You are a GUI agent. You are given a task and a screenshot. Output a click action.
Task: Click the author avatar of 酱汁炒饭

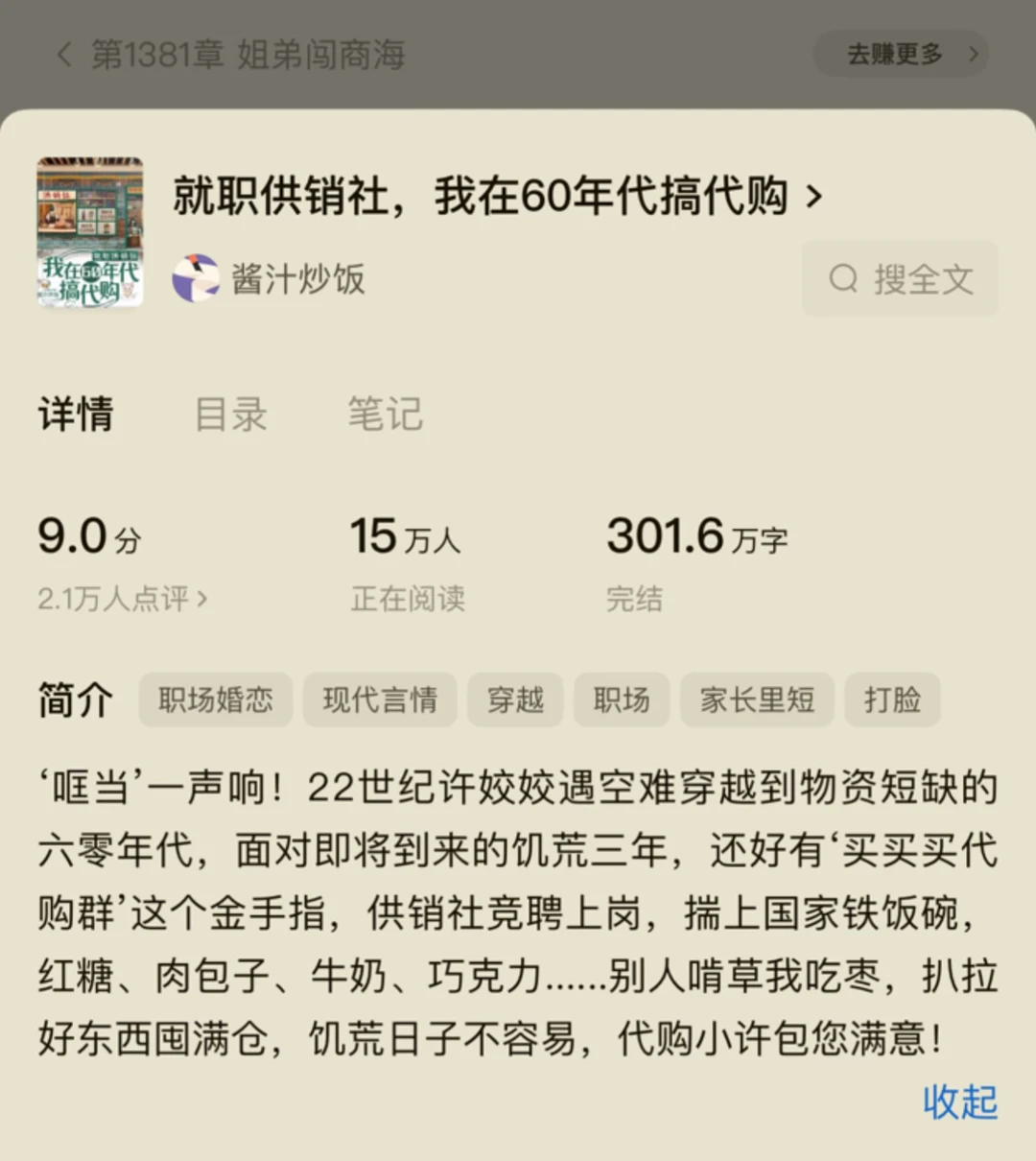197,279
